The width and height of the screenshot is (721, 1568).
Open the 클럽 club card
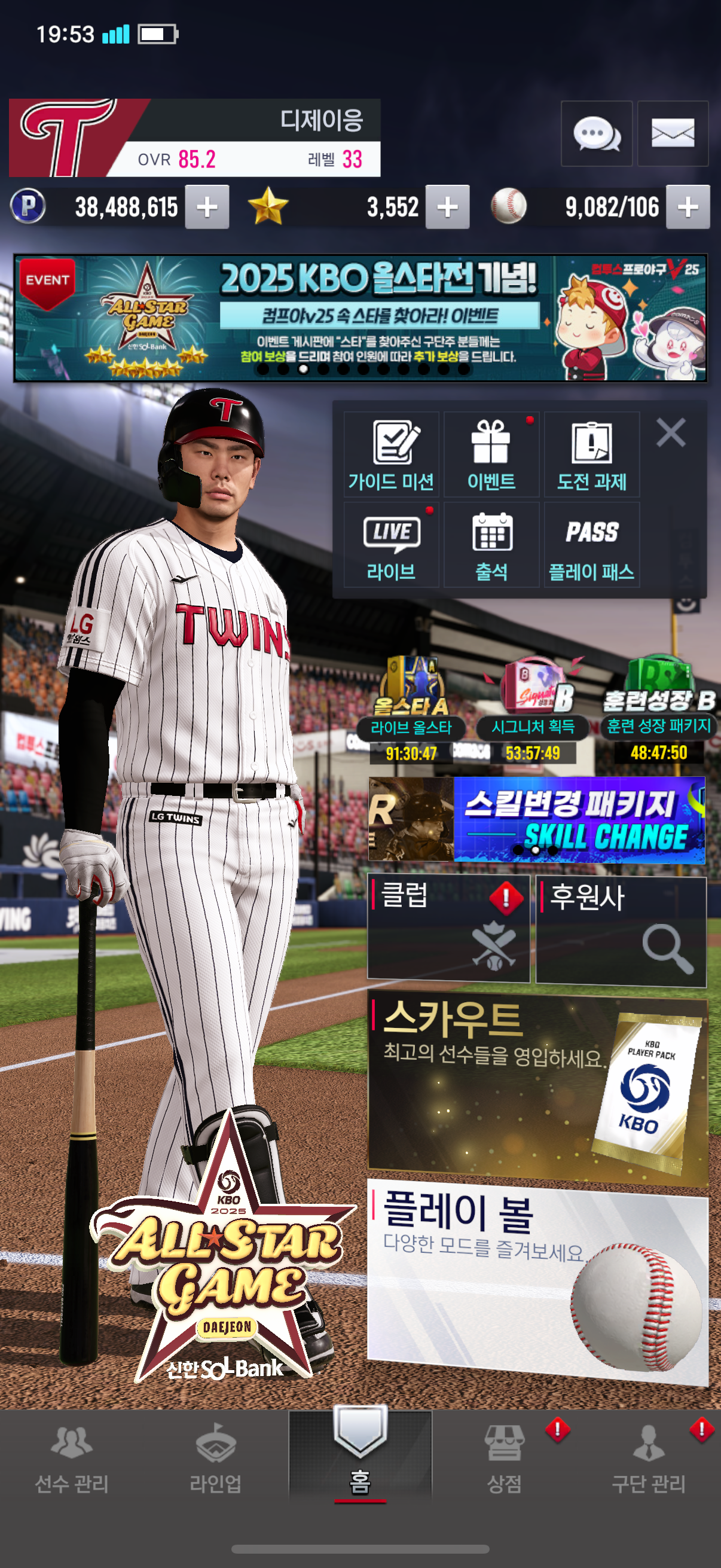point(448,928)
